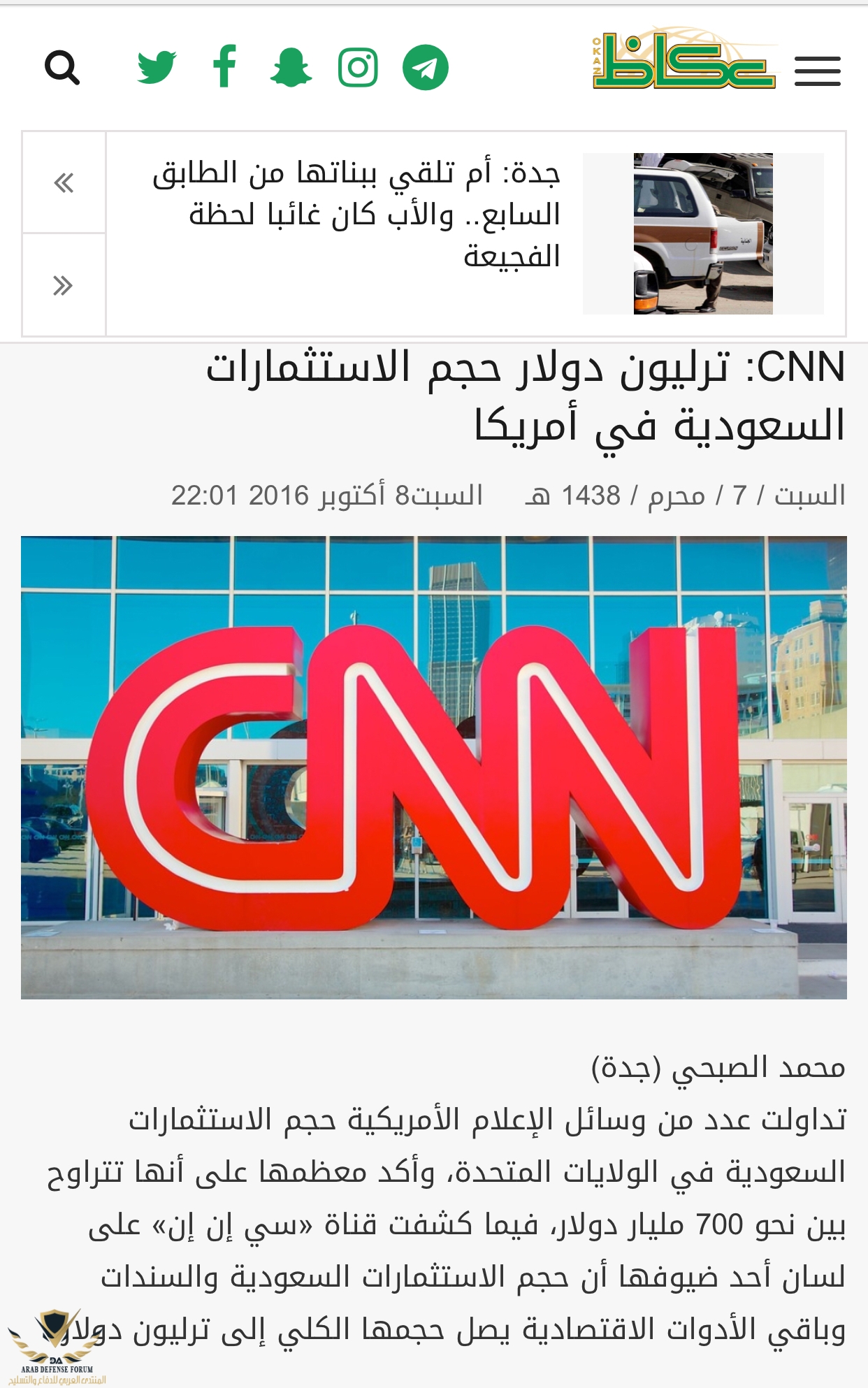Image resolution: width=868 pixels, height=1388 pixels.
Task: Open Okaz Telegram channel
Action: (425, 68)
